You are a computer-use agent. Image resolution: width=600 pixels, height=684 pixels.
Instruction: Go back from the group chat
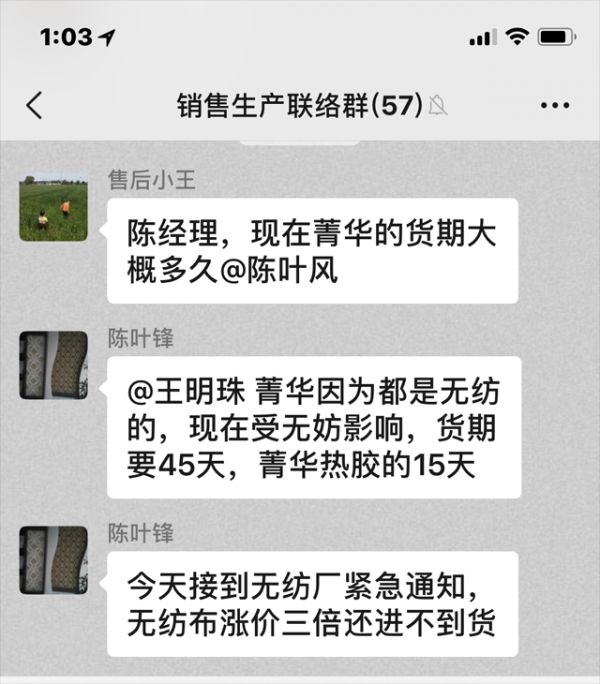tap(35, 105)
